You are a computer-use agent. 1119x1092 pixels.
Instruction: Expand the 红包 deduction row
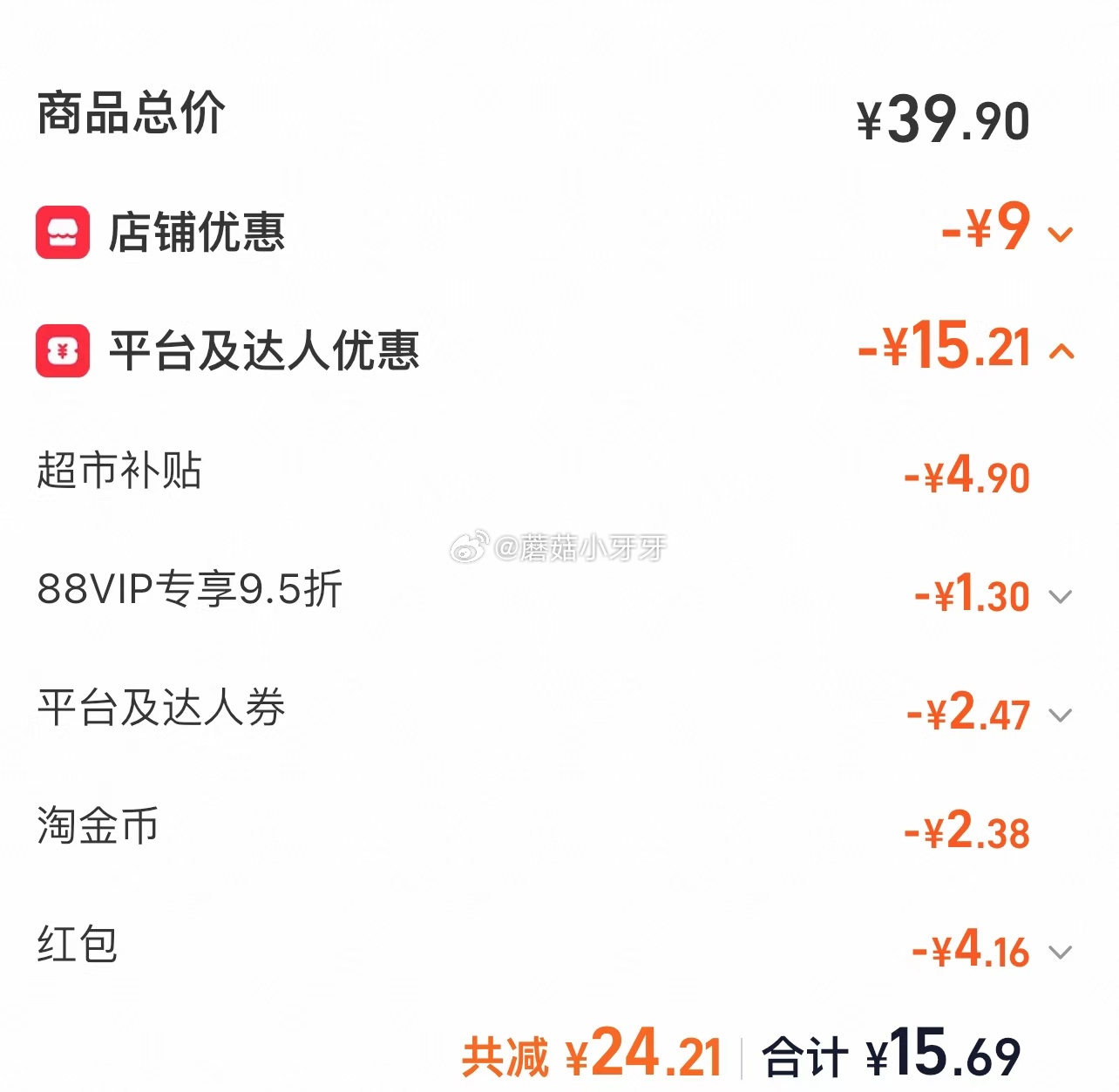(1060, 953)
